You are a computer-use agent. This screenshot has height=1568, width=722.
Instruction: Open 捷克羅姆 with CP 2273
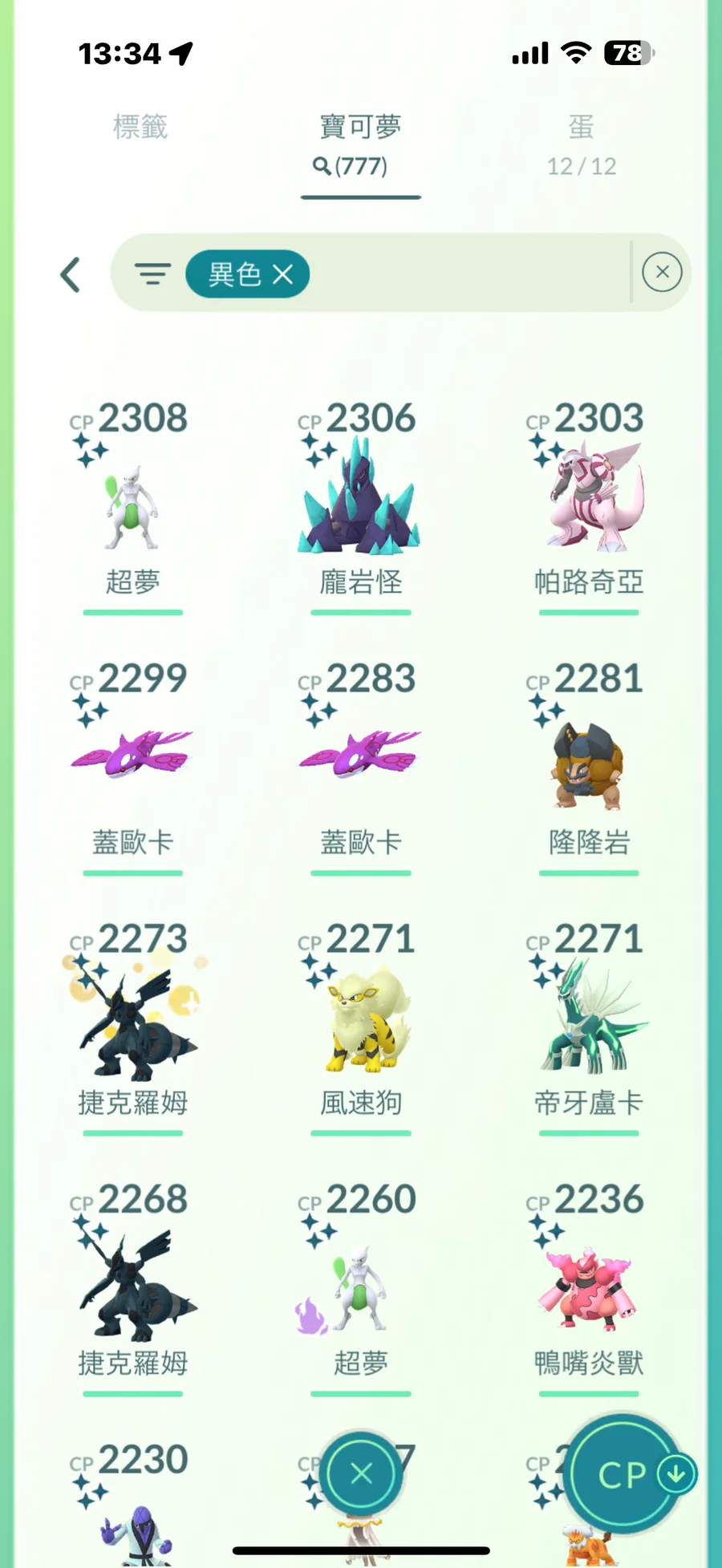[132, 1027]
